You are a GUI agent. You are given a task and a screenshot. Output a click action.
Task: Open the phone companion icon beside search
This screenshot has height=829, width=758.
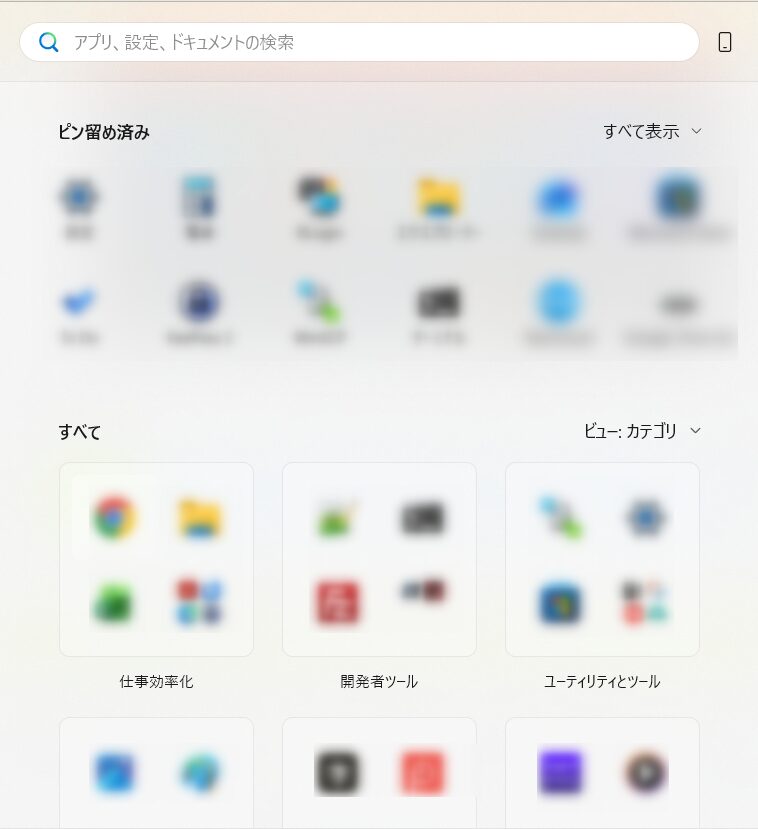pos(725,42)
